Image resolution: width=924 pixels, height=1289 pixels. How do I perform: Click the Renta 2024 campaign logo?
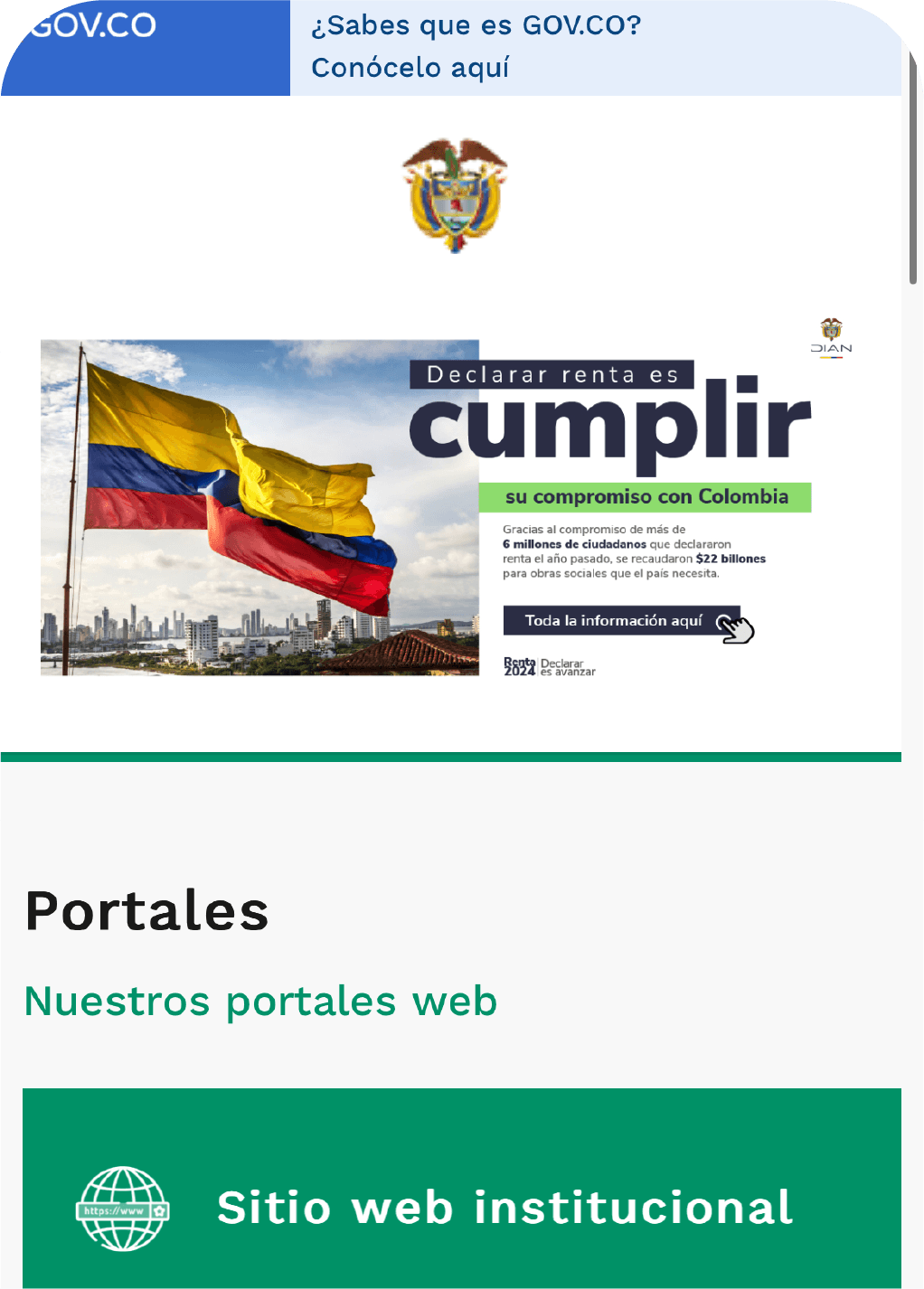[547, 666]
